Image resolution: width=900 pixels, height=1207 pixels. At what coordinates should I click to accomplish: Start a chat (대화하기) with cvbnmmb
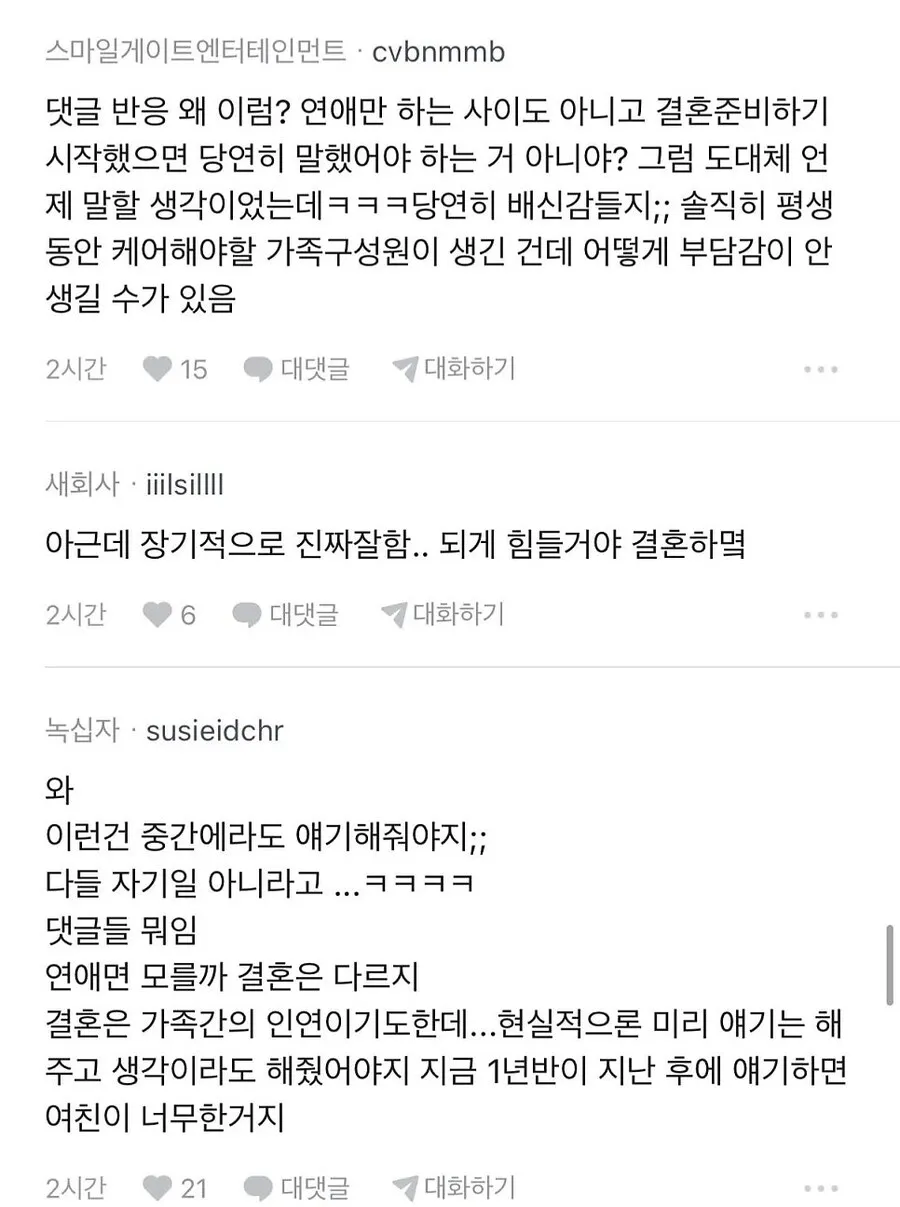[x=453, y=369]
